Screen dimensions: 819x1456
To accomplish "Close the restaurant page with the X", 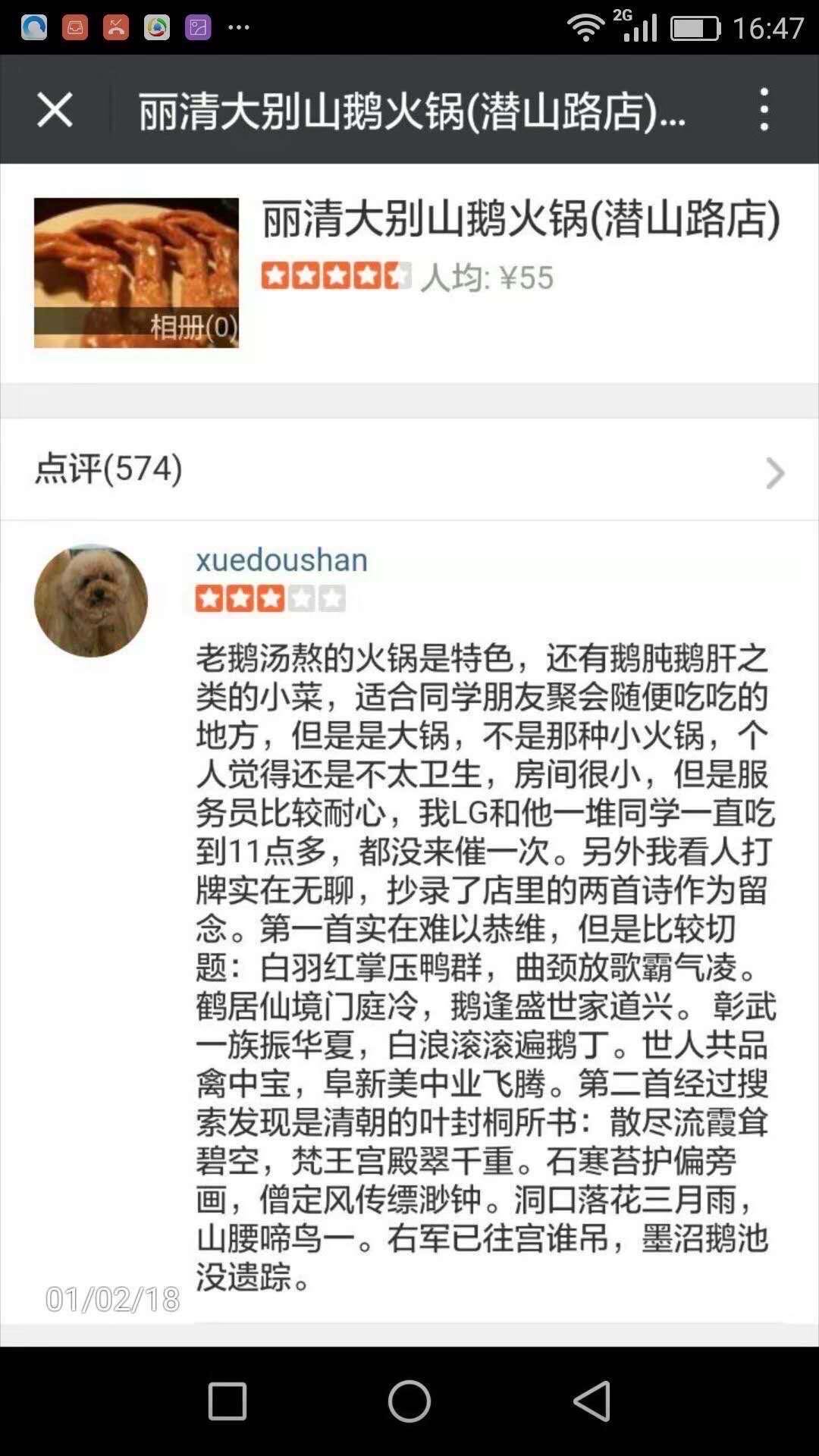I will click(x=55, y=110).
